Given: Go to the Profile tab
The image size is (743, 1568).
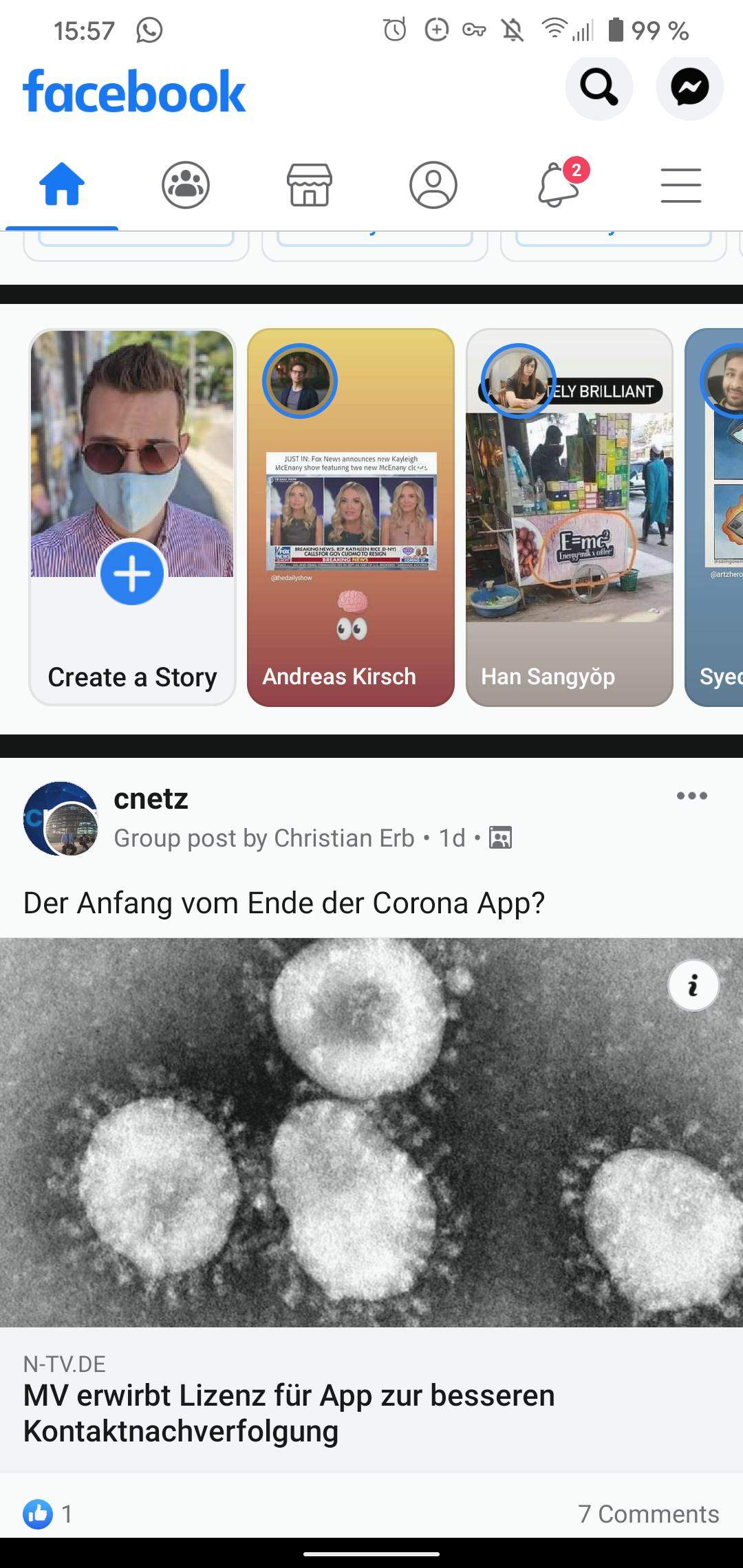Looking at the screenshot, I should (433, 185).
